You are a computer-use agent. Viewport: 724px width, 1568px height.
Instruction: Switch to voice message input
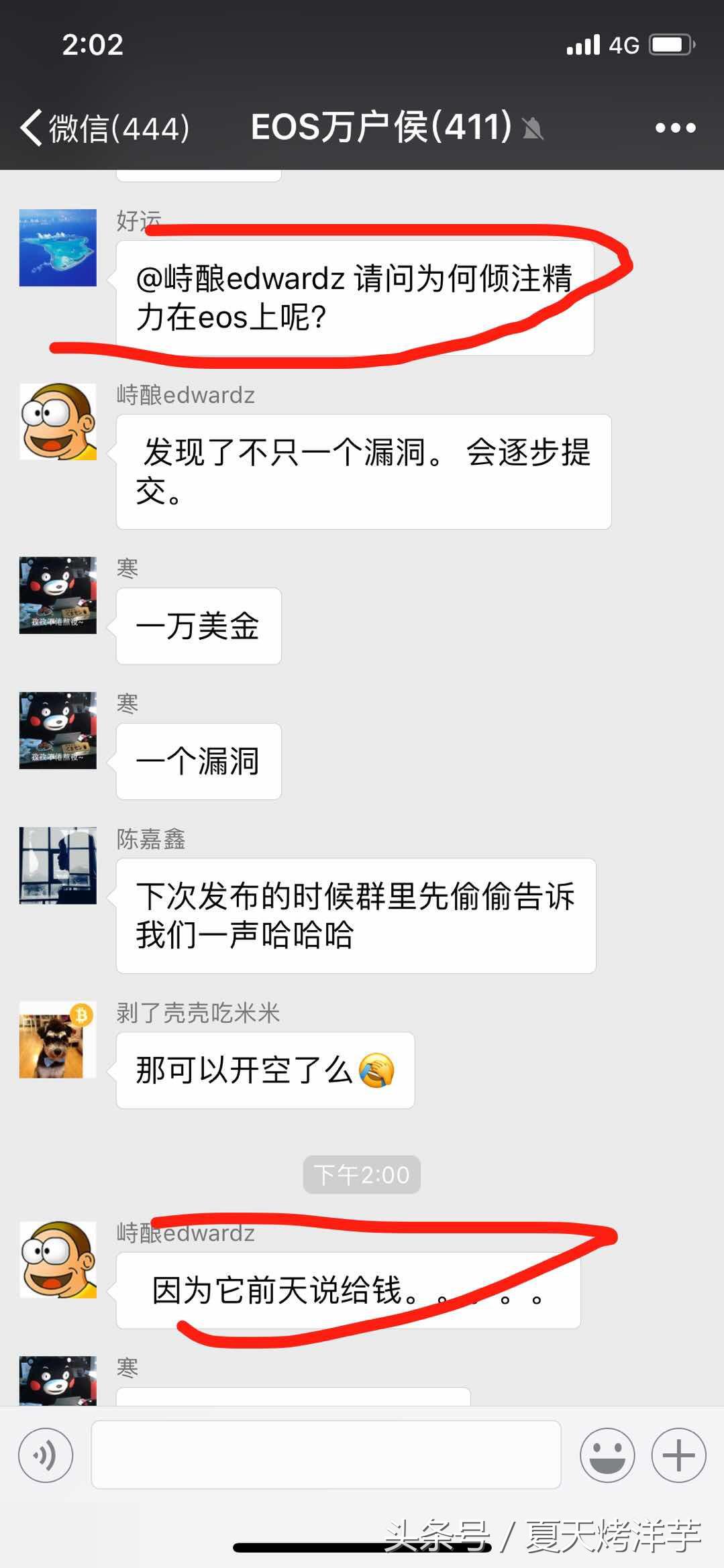coord(46,1455)
